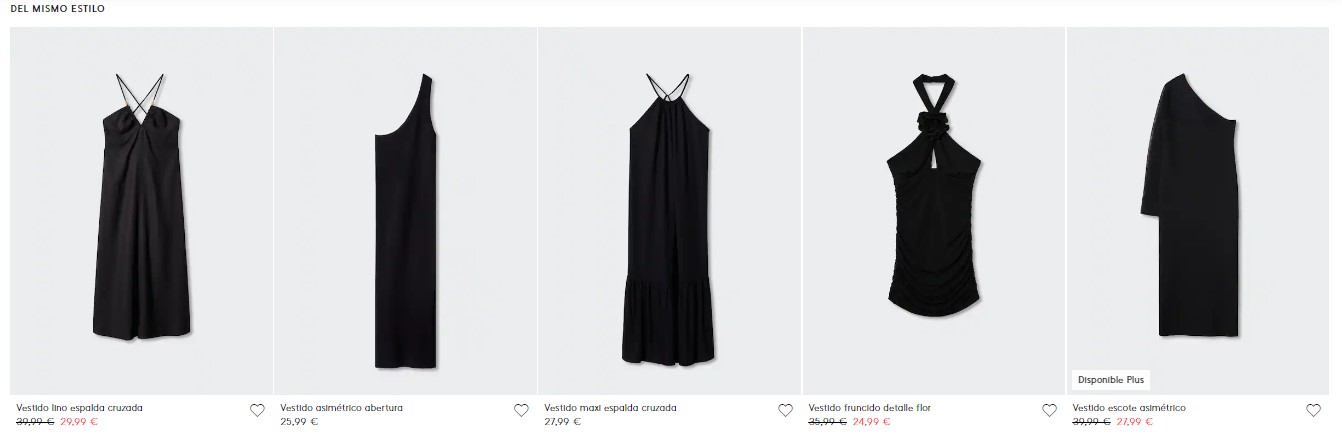Image resolution: width=1342 pixels, height=441 pixels.
Task: Favorite the Vestido lino espalda cruzada
Action: coord(257,410)
